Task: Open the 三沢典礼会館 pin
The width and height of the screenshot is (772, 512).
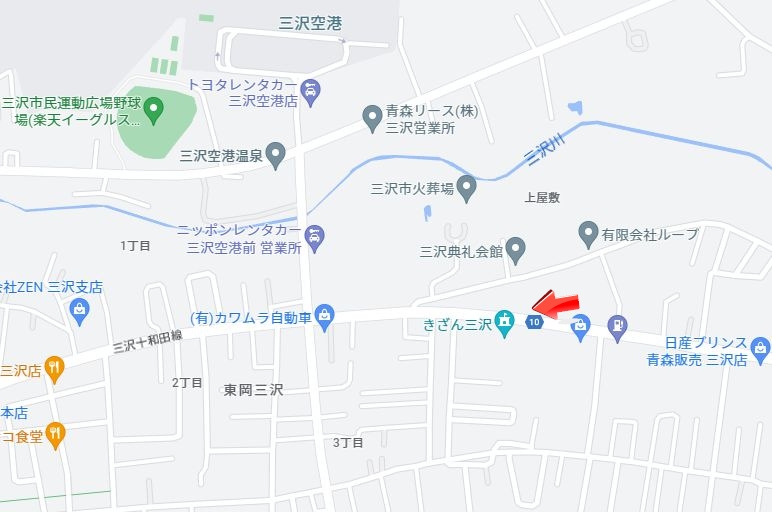Action: [x=516, y=248]
